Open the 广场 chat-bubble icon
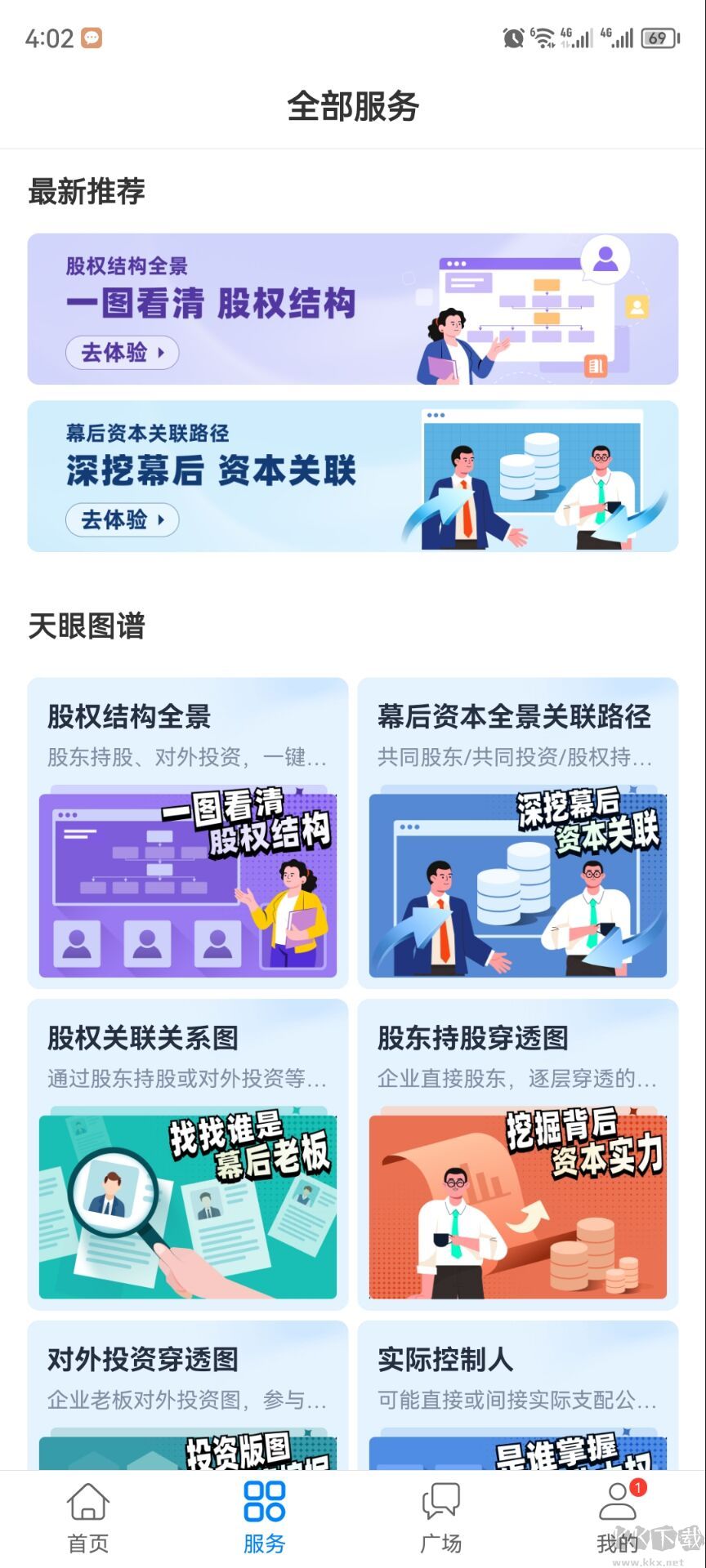Image resolution: width=706 pixels, height=1568 pixels. click(440, 1515)
